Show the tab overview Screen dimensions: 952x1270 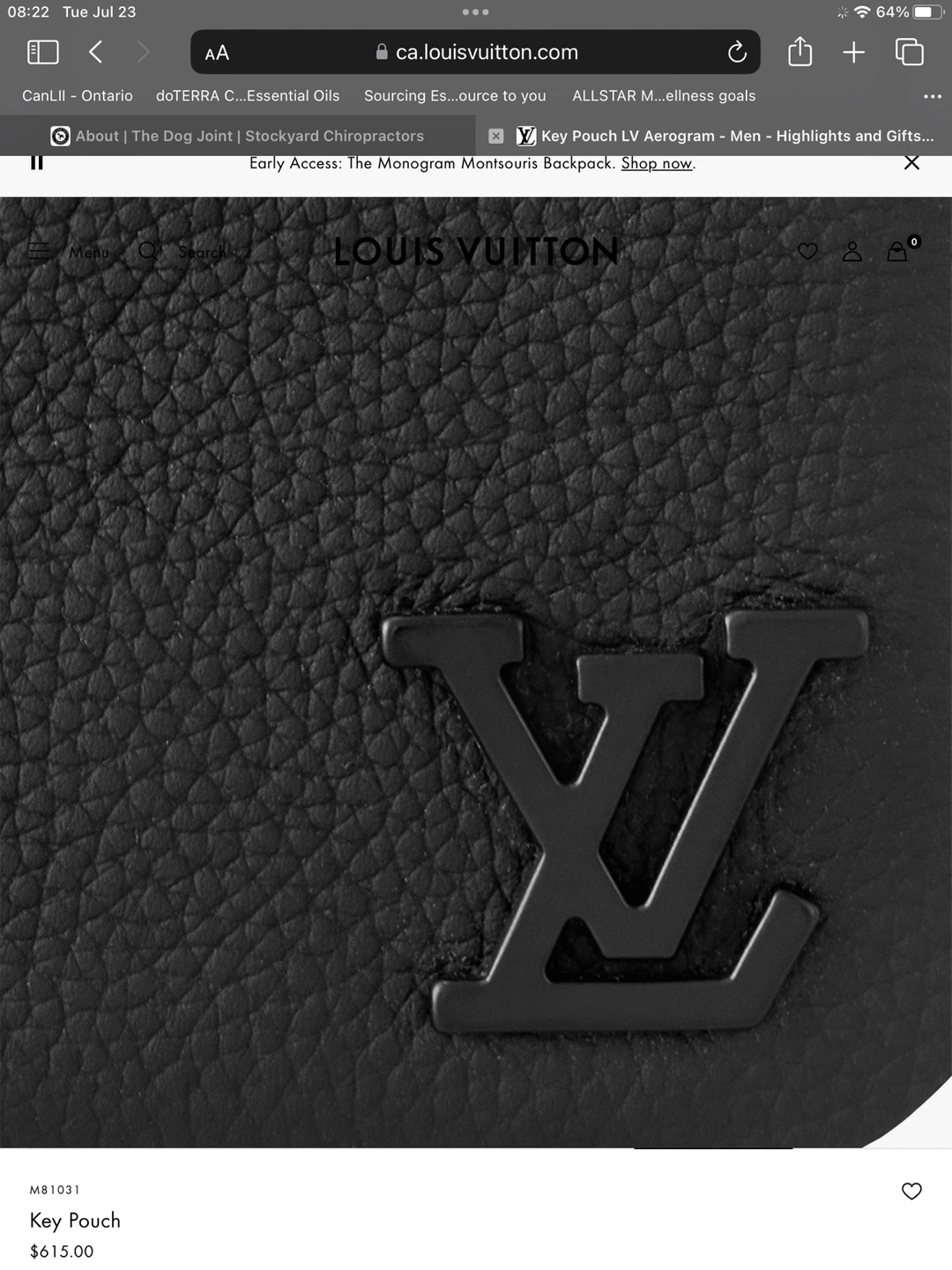909,52
